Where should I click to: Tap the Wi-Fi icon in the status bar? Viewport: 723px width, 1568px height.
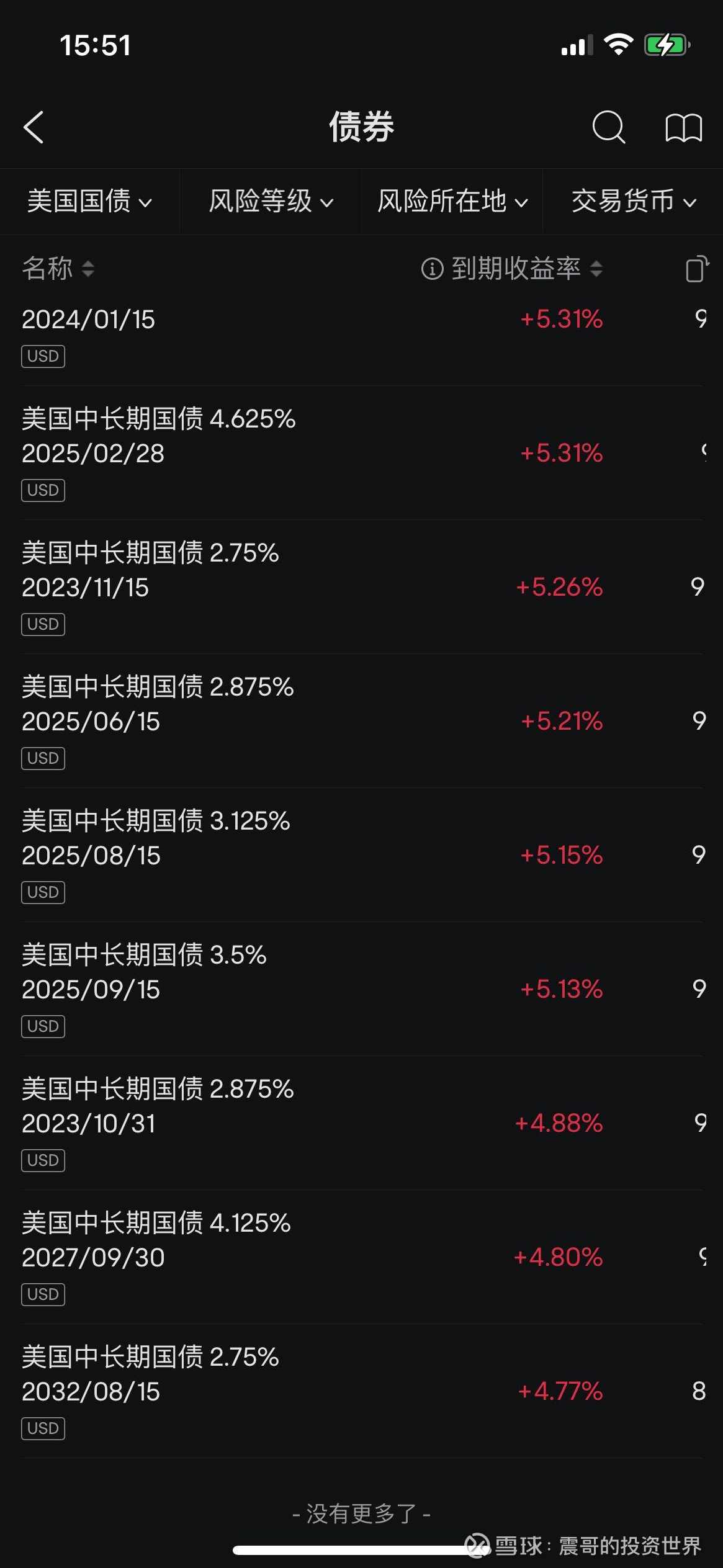click(x=617, y=44)
